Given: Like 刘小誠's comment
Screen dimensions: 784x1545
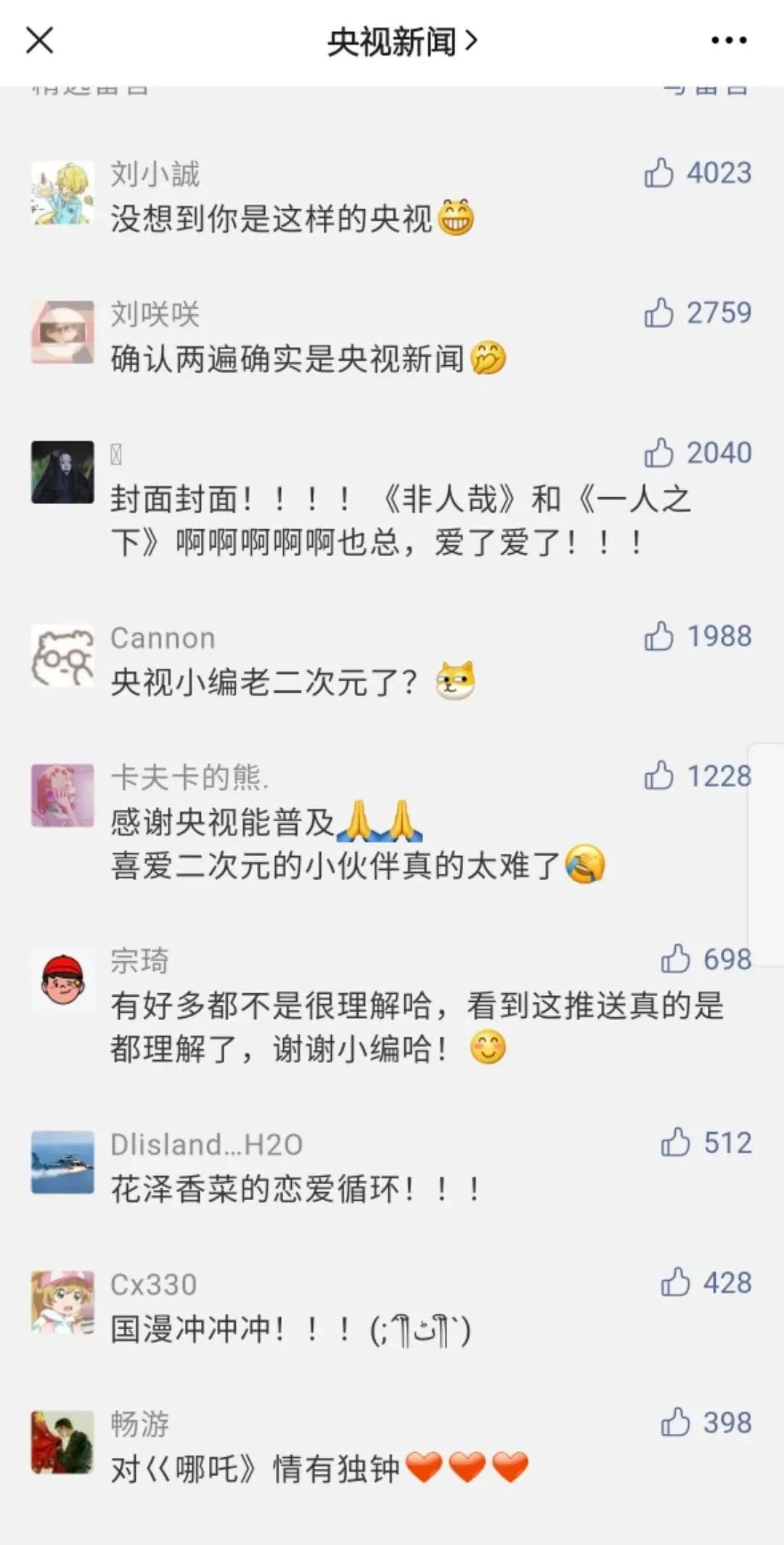Looking at the screenshot, I should pyautogui.click(x=659, y=174).
